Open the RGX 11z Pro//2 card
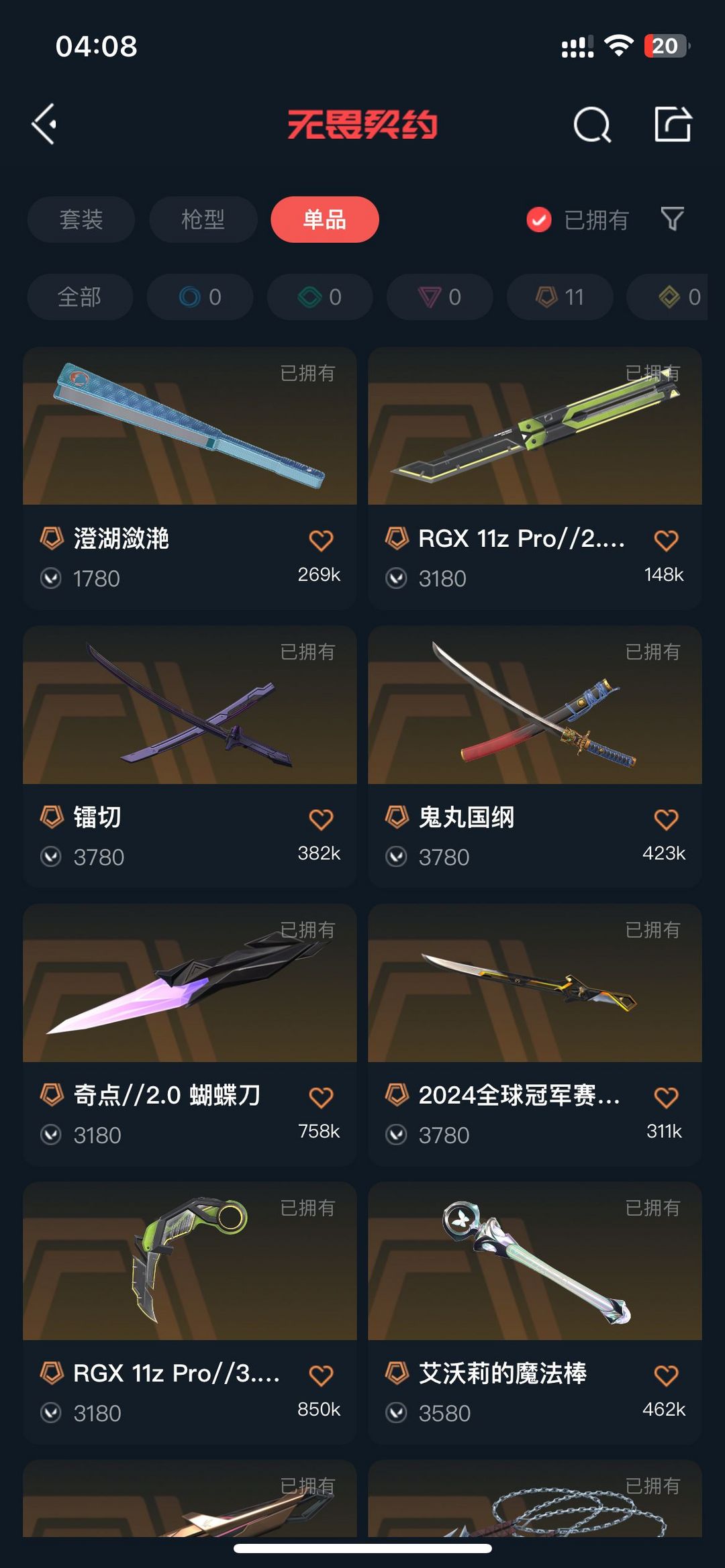The height and width of the screenshot is (1568, 725). 535,478
